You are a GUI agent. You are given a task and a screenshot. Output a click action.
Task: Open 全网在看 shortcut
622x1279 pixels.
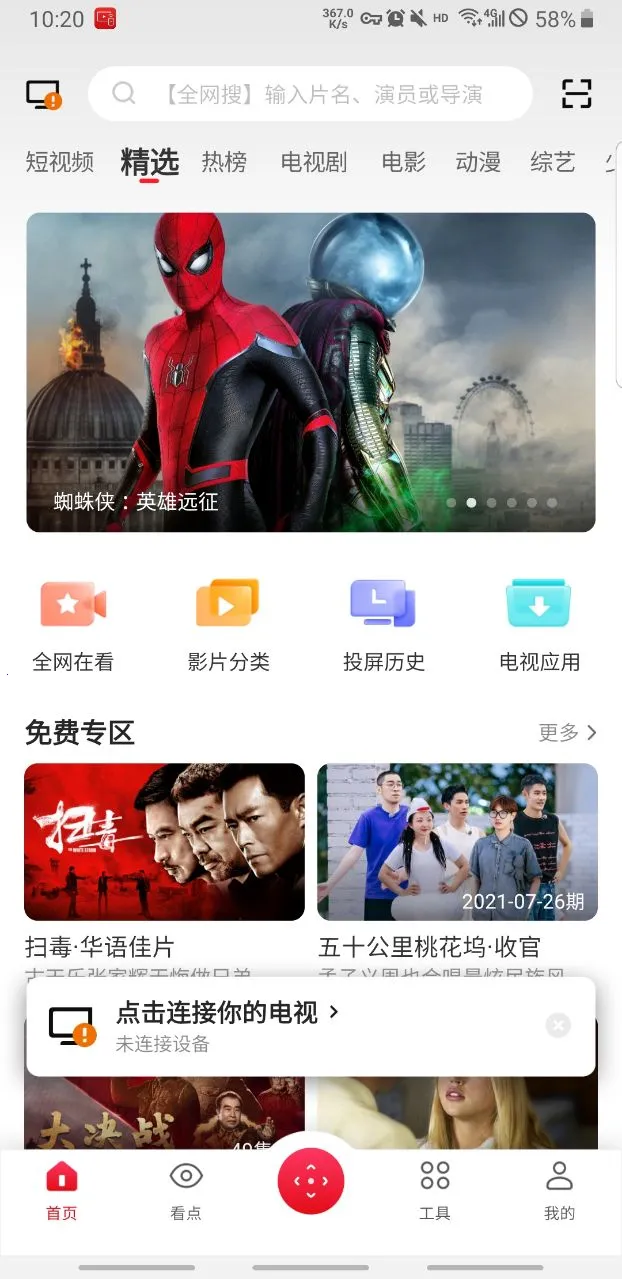pyautogui.click(x=73, y=625)
